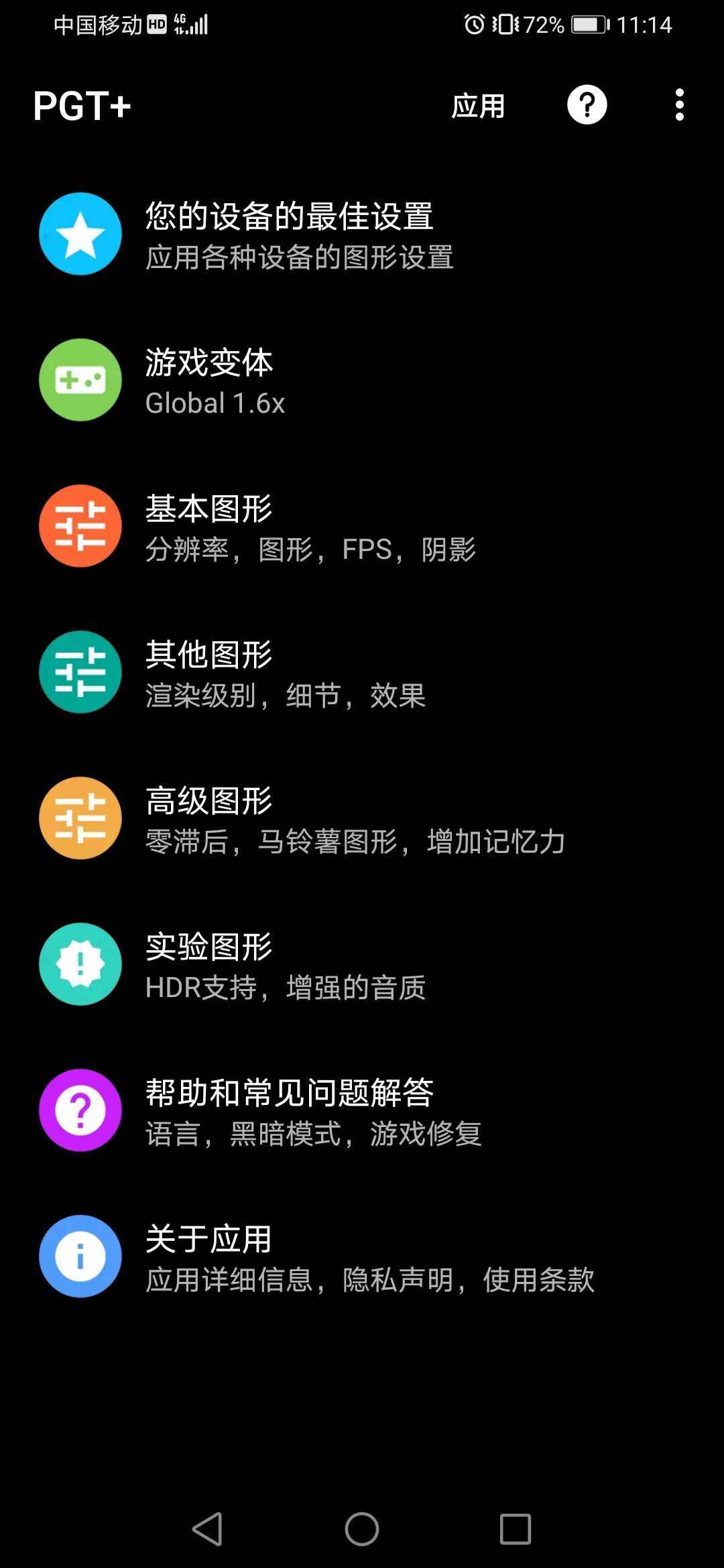Open help via purple question mark icon

point(80,1110)
